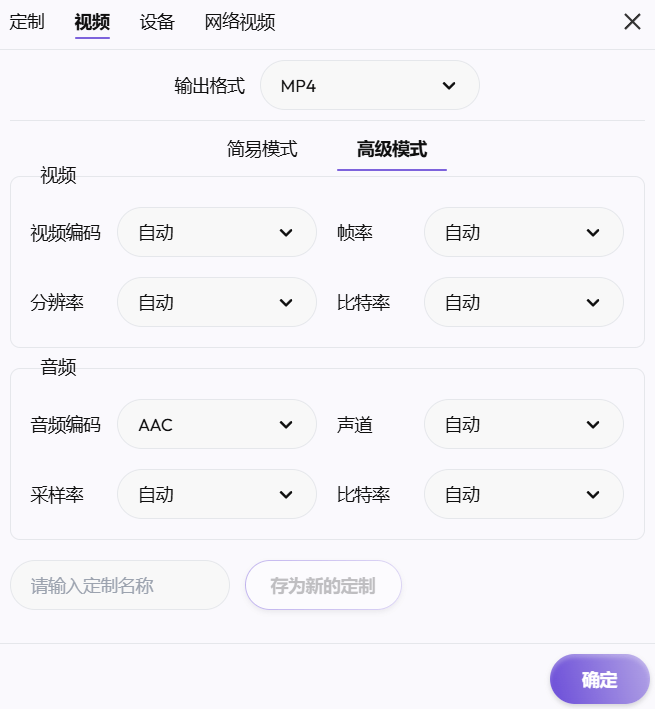This screenshot has width=655, height=709.
Task: Expand the 视频编码 dropdown
Action: click(x=216, y=233)
